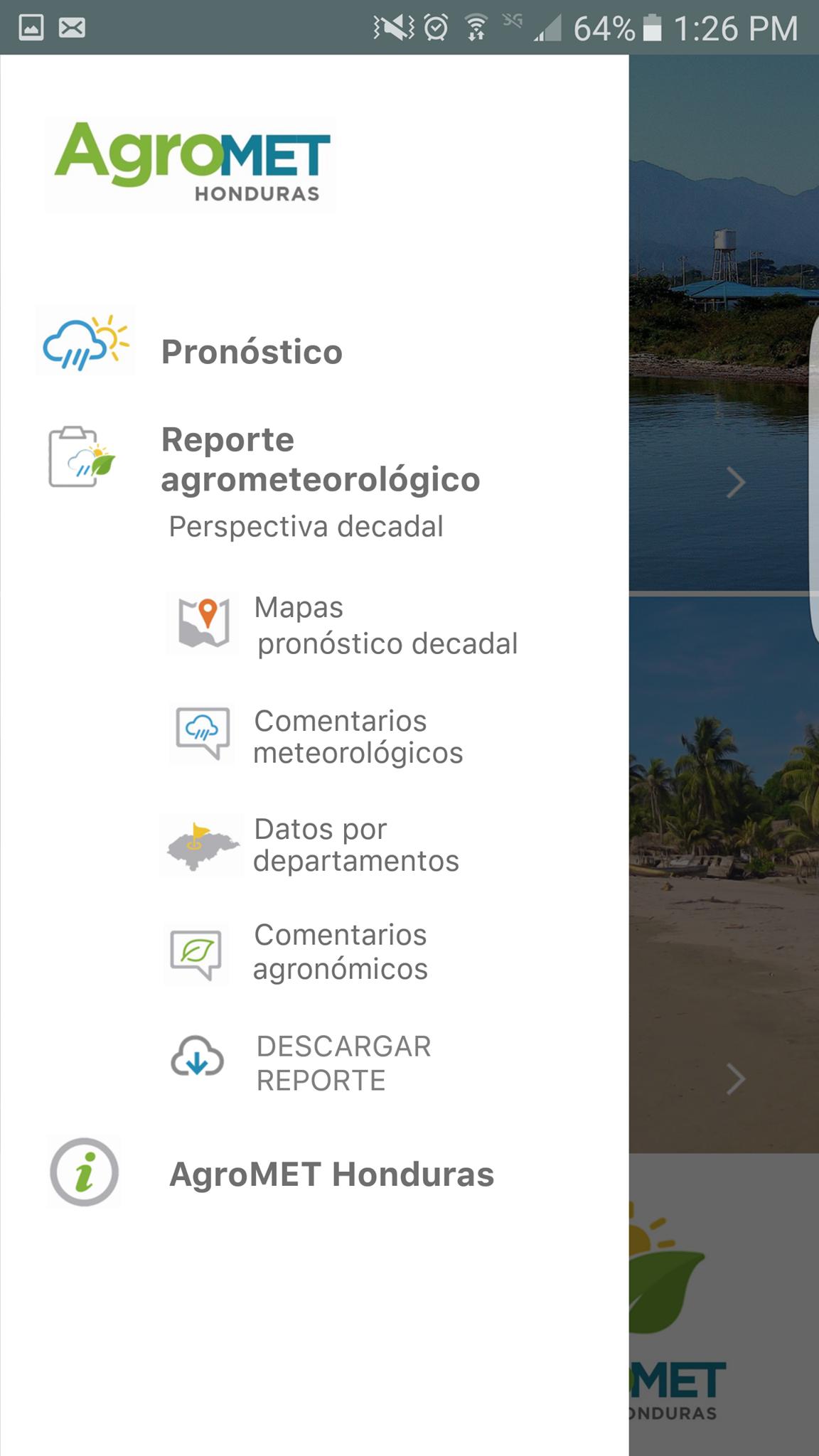Click the Descargar Reporte cloud download icon
Screen dimensions: 819x1456
pos(197,1061)
